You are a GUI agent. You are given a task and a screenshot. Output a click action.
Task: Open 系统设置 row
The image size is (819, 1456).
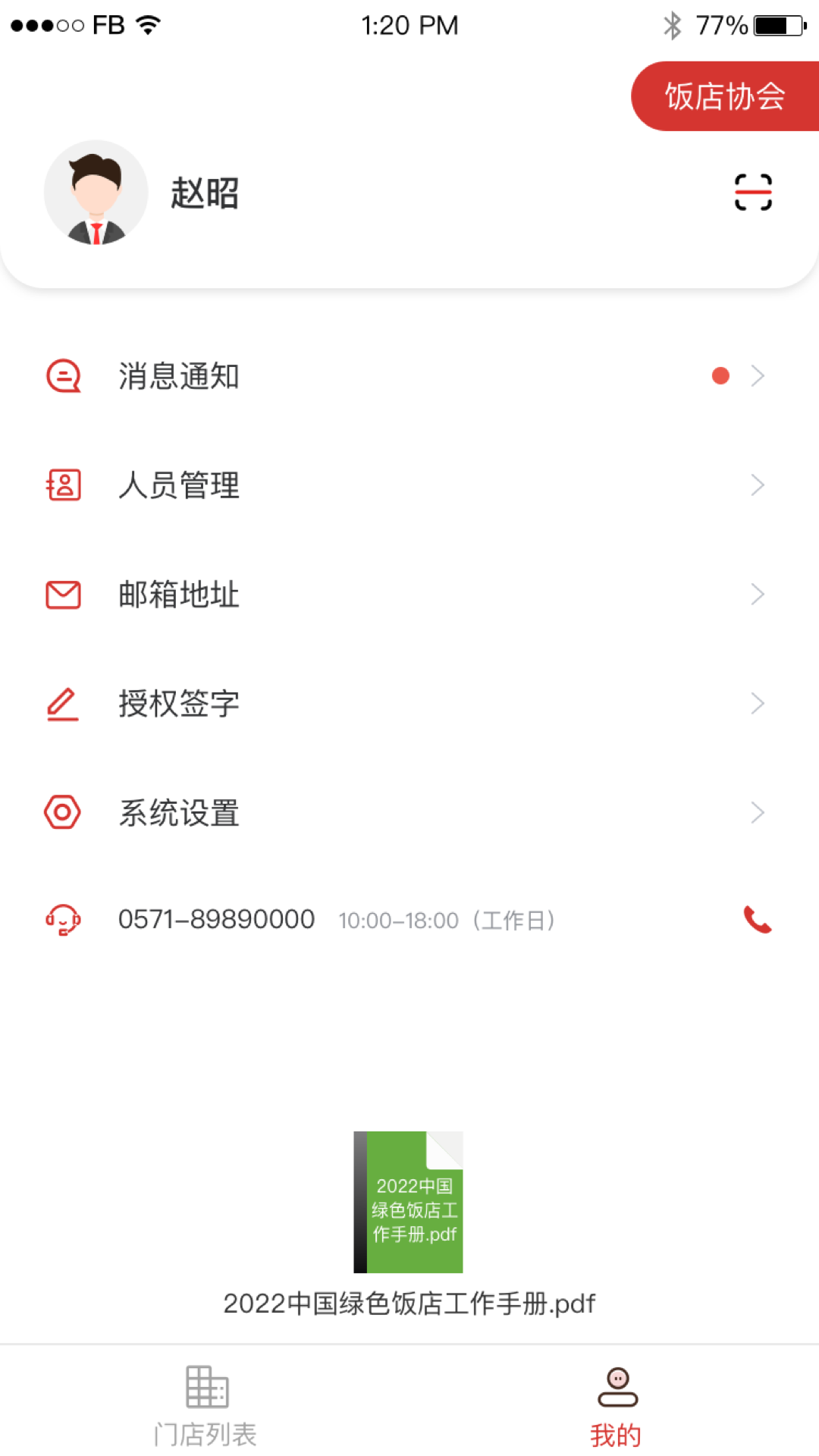[409, 813]
